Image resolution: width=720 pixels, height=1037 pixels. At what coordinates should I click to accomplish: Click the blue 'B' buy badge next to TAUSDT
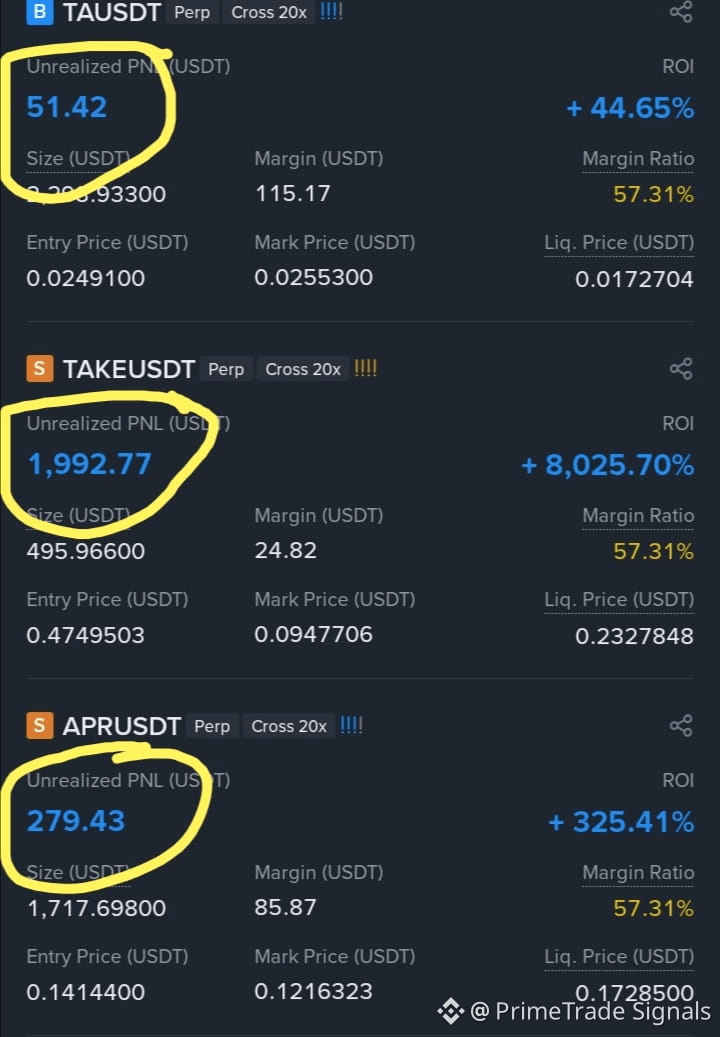point(38,12)
